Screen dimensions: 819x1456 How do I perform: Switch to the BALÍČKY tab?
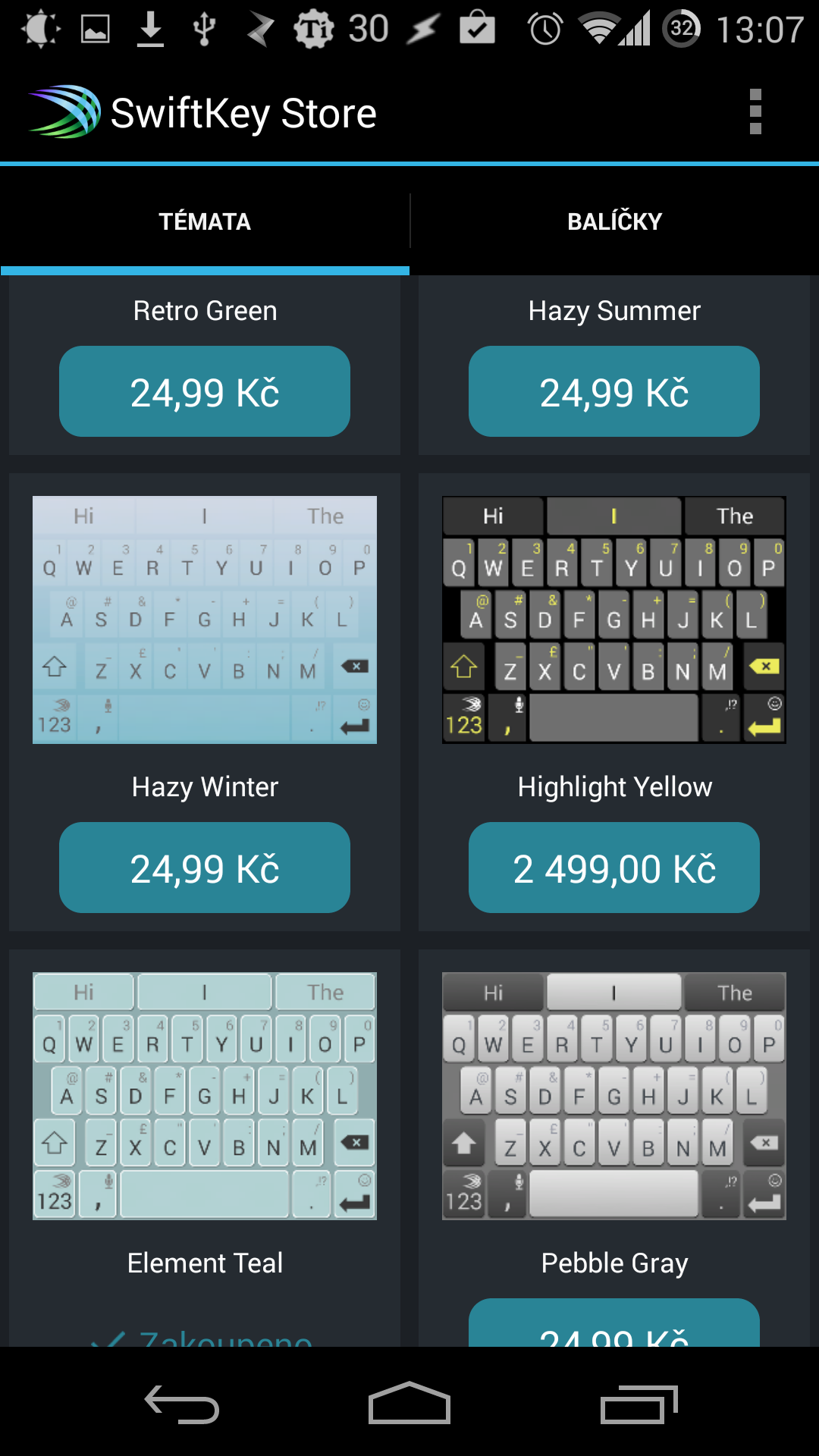tap(614, 221)
